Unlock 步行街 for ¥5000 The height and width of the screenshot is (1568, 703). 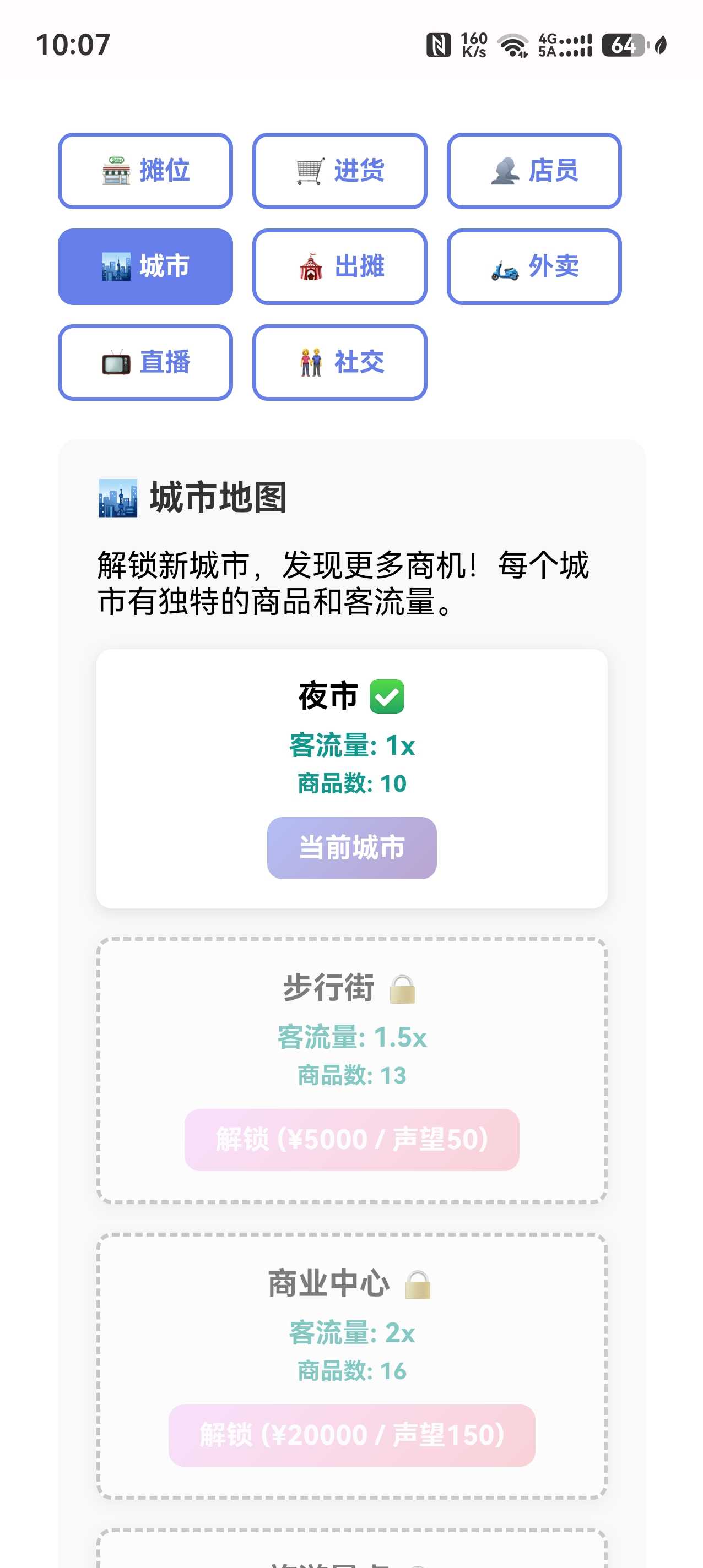[351, 1139]
